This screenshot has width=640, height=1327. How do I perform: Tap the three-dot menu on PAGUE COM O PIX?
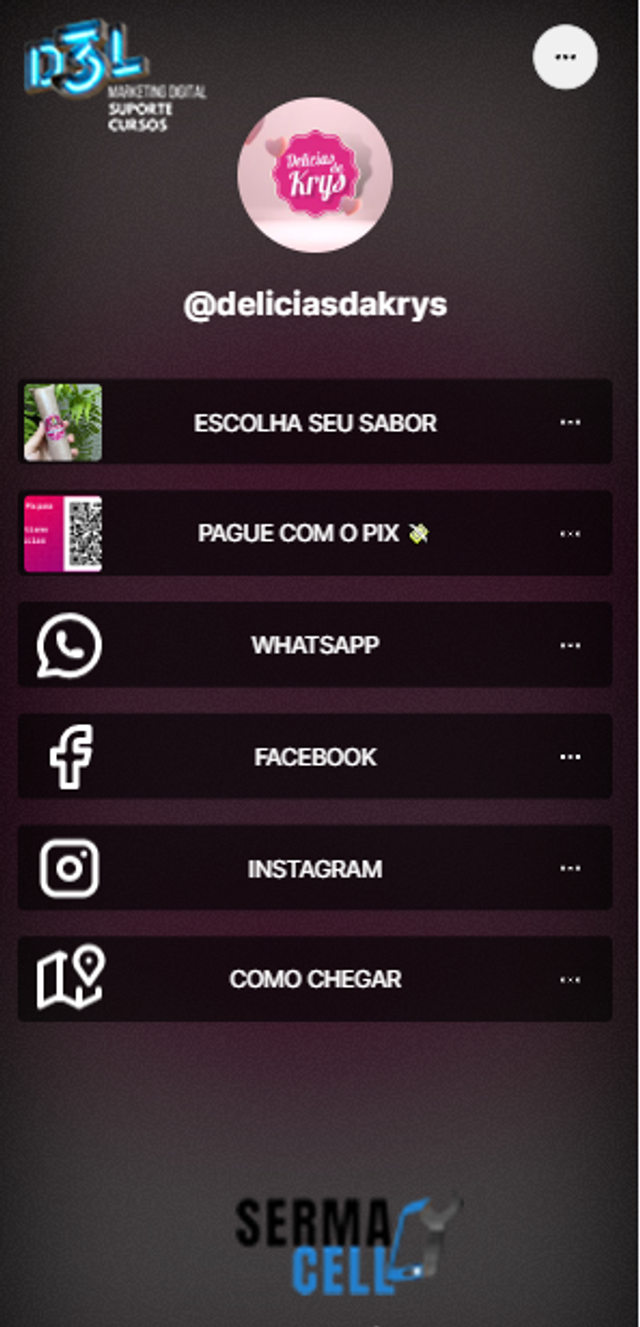570,534
